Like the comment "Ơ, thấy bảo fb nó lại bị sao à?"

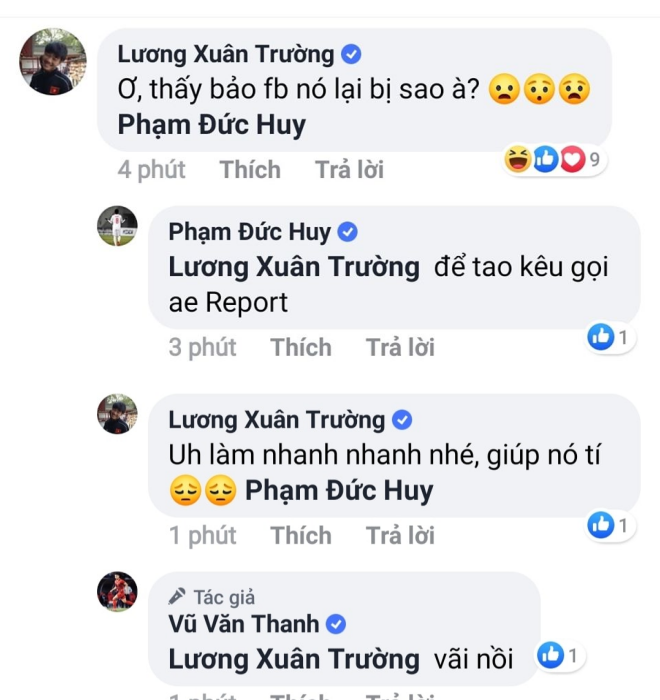click(x=250, y=170)
